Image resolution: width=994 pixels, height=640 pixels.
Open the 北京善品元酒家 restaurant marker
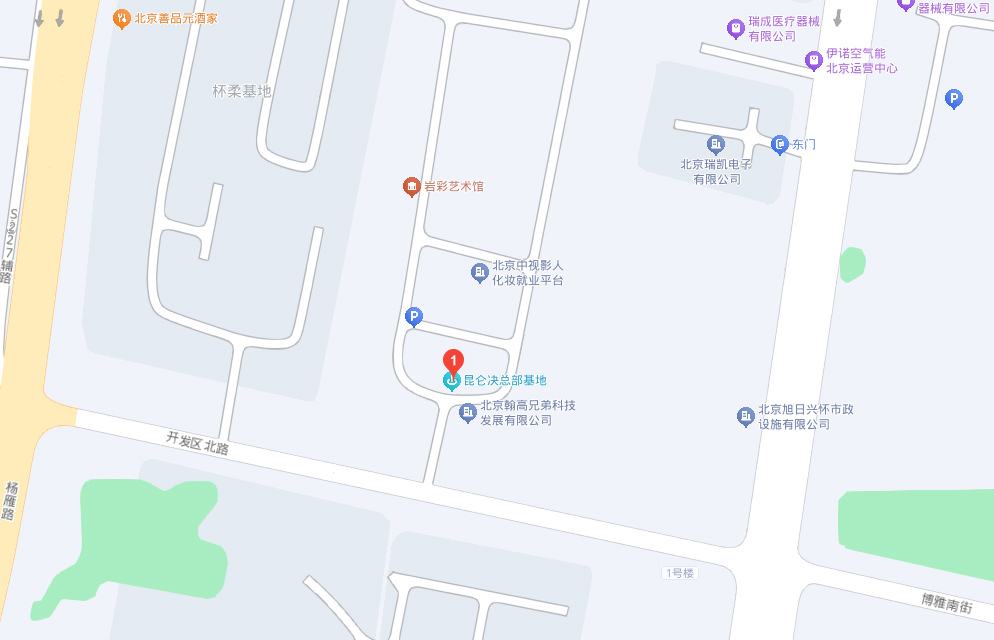click(121, 18)
